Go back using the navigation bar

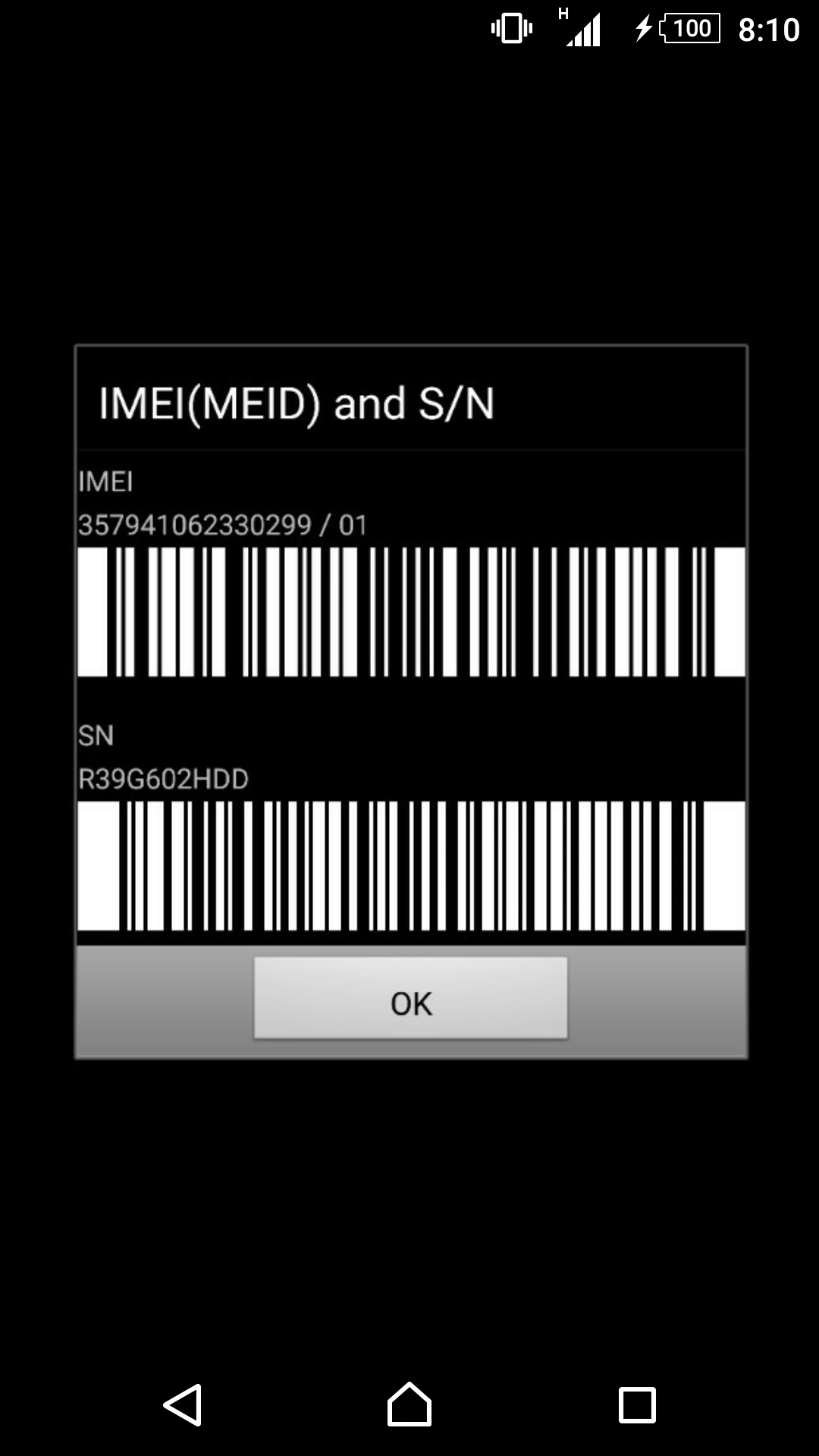coord(183,1405)
